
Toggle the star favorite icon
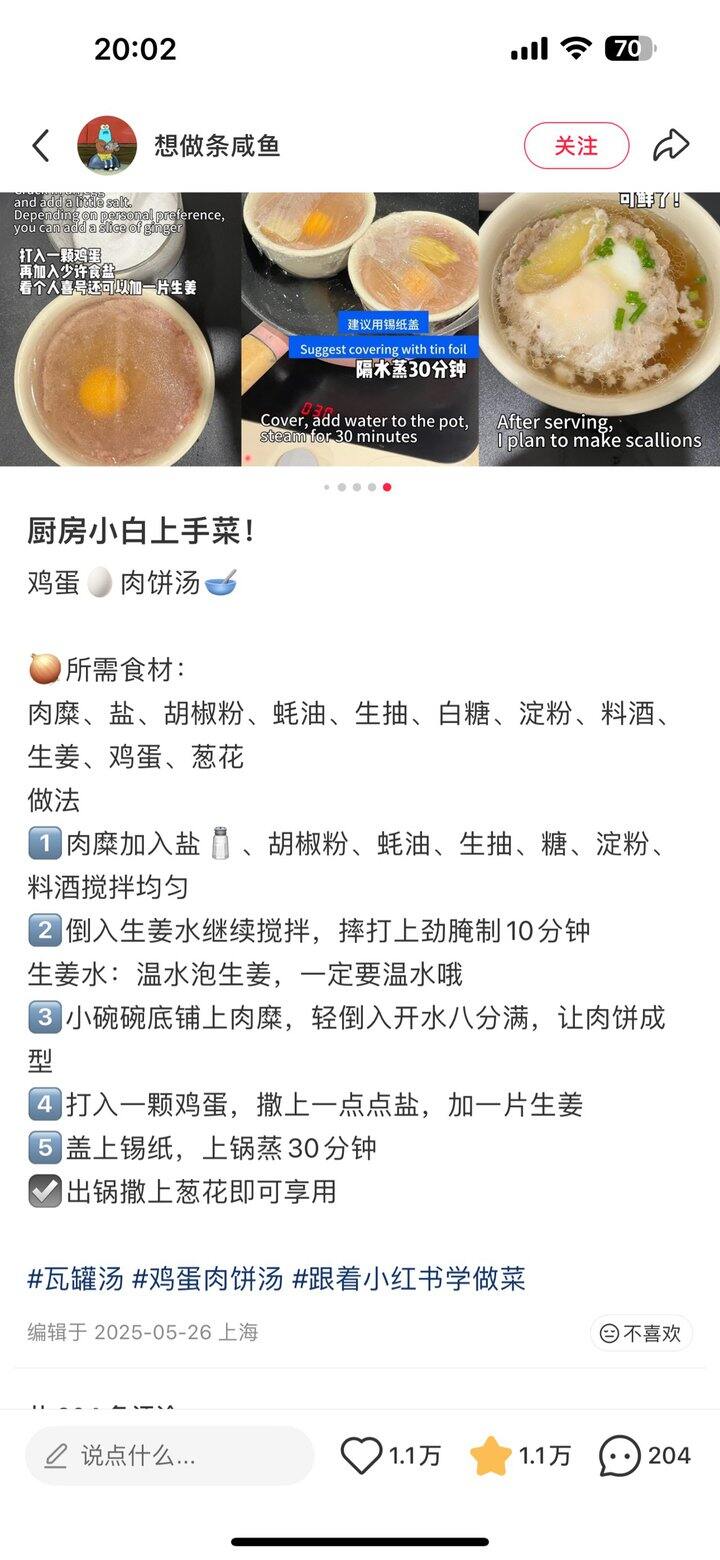pyautogui.click(x=491, y=1456)
